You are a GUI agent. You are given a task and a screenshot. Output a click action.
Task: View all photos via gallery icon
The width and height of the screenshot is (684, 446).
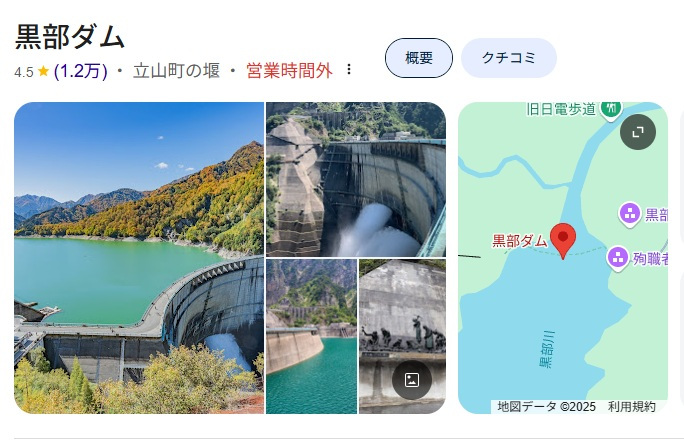point(411,380)
